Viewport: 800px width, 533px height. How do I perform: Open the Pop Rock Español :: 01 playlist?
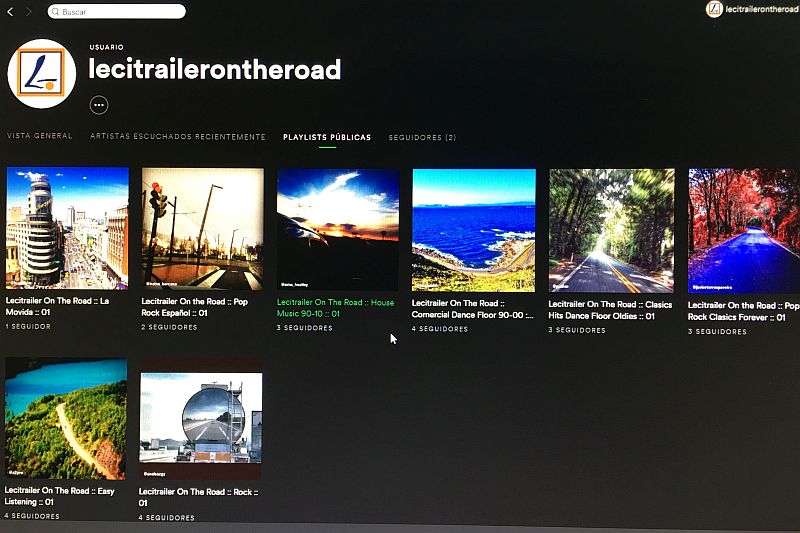pos(203,229)
